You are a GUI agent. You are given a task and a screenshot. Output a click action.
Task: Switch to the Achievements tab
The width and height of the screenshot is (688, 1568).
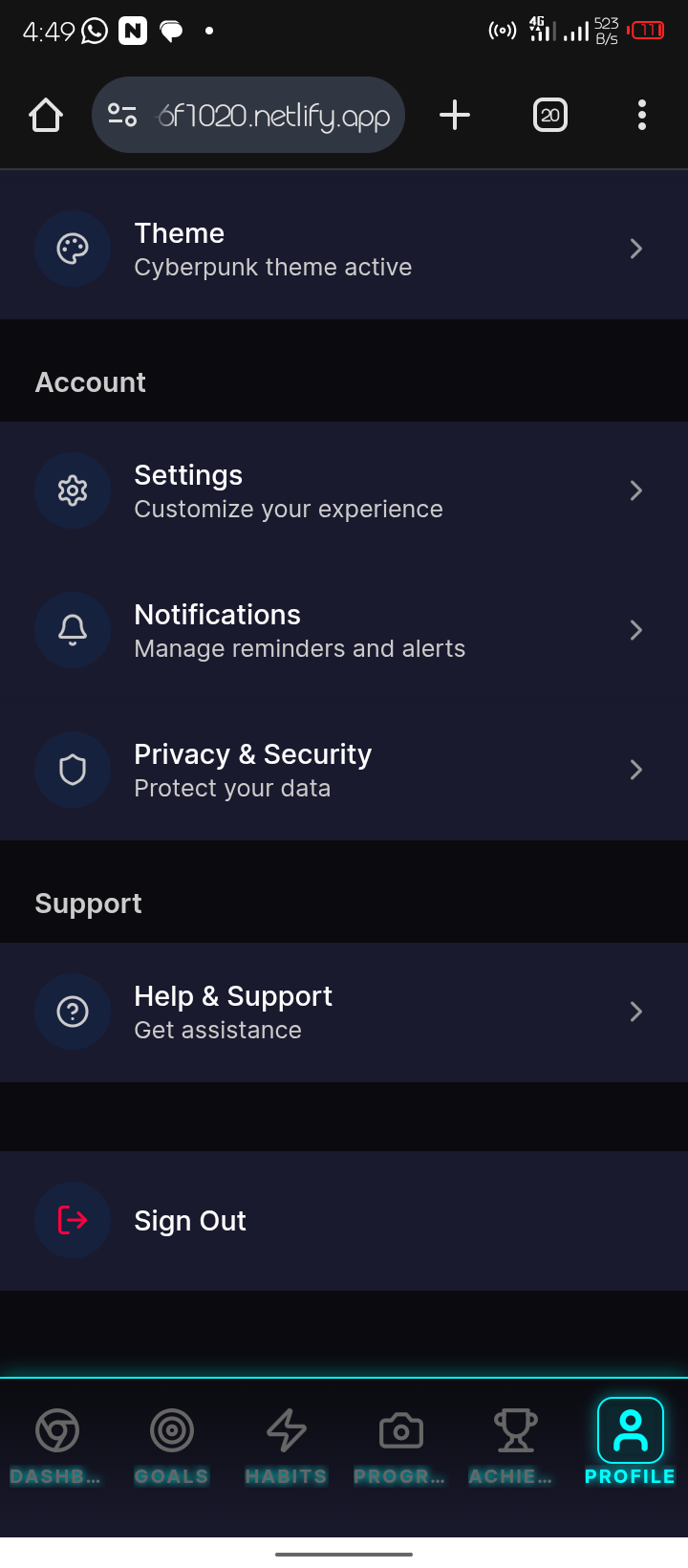[x=514, y=1444]
